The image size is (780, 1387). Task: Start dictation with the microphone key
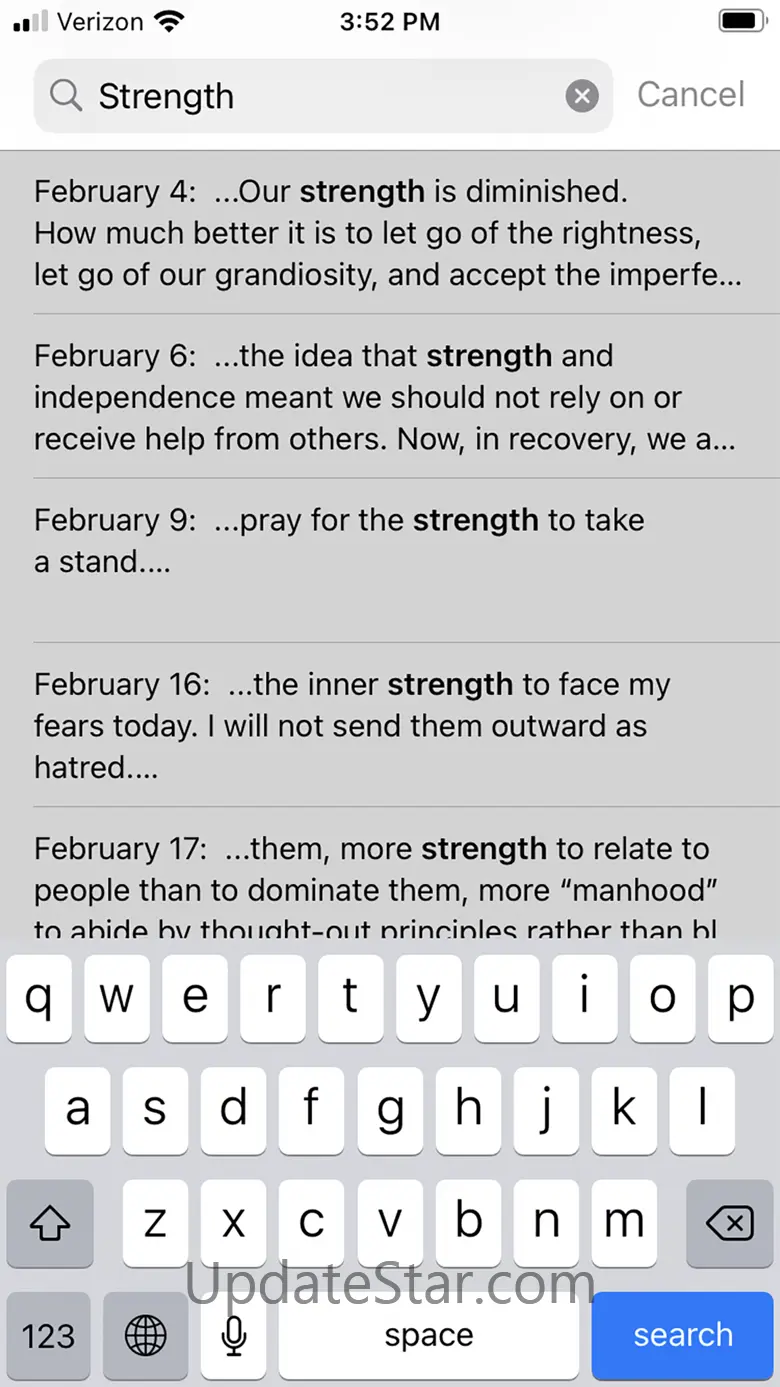click(234, 1336)
